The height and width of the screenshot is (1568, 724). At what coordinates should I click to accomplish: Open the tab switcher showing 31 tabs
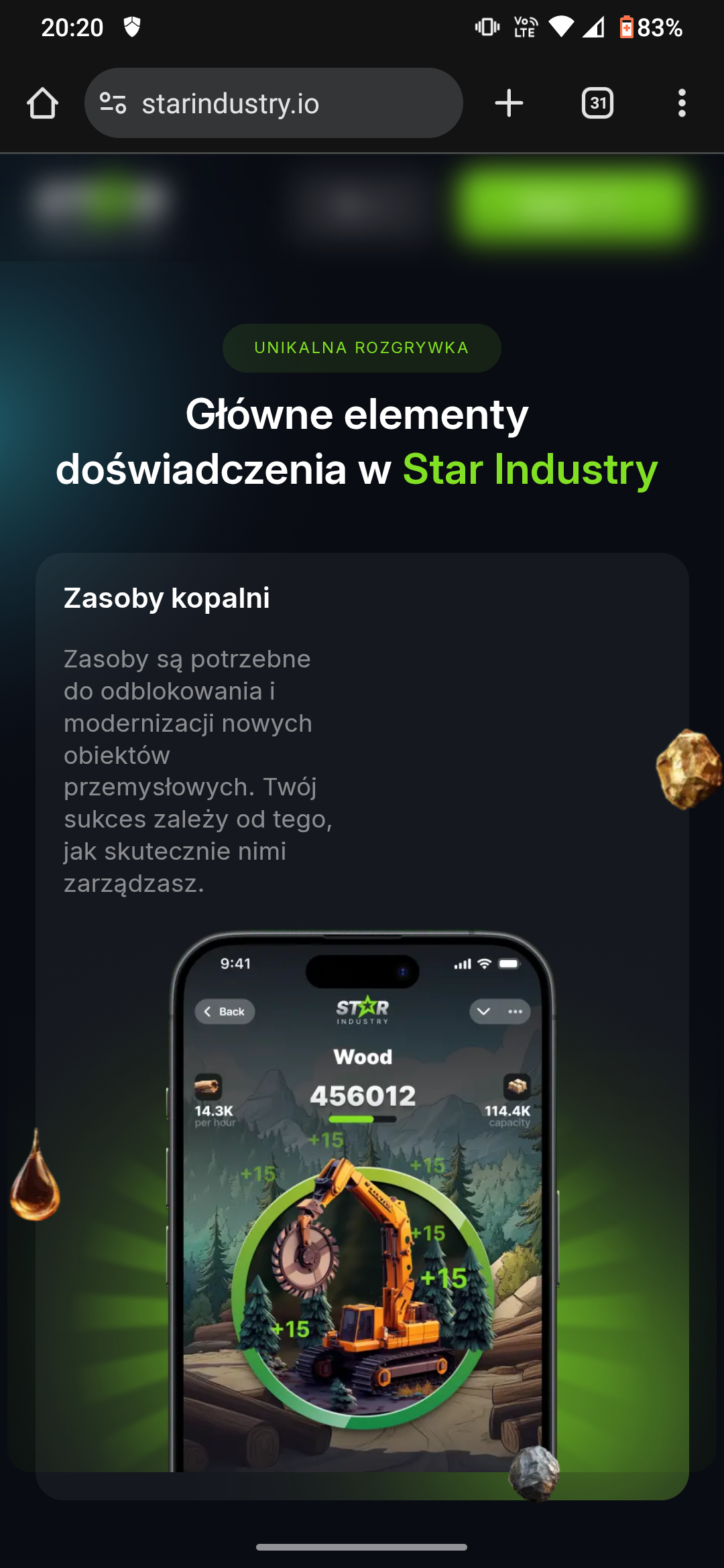597,103
